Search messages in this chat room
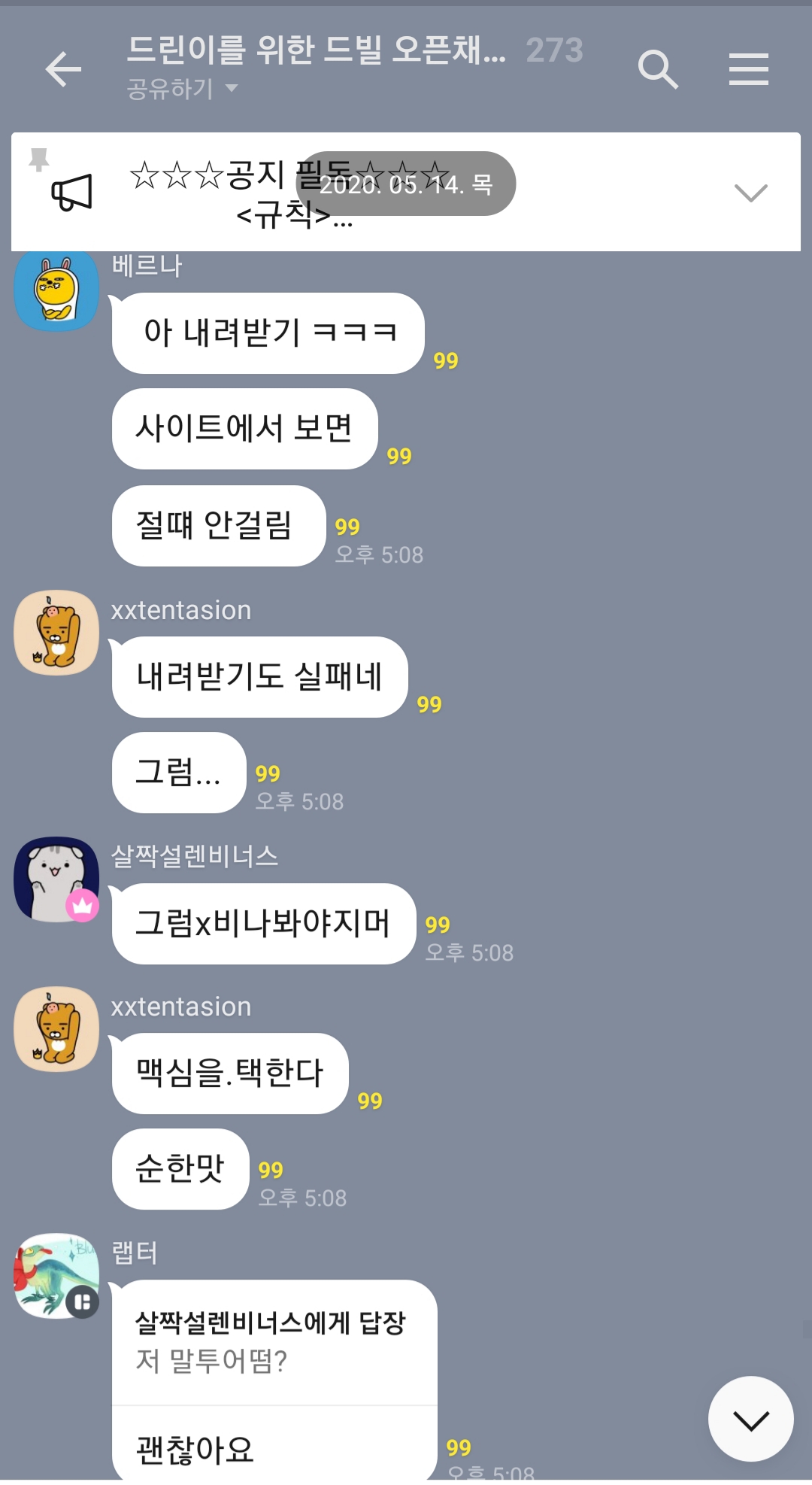This screenshot has height=1485, width=812. [x=658, y=70]
